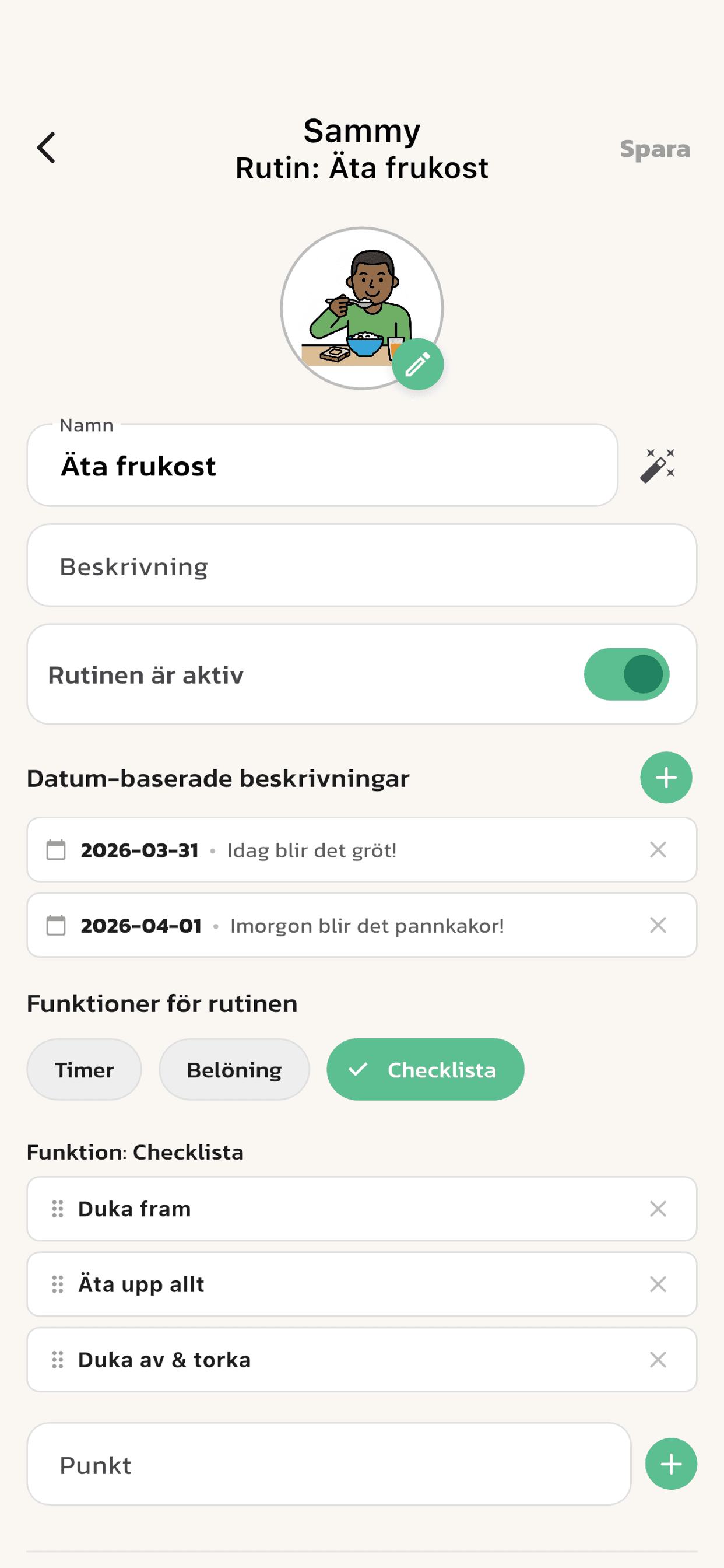Remove the Duka fram checklist item

click(x=658, y=1209)
